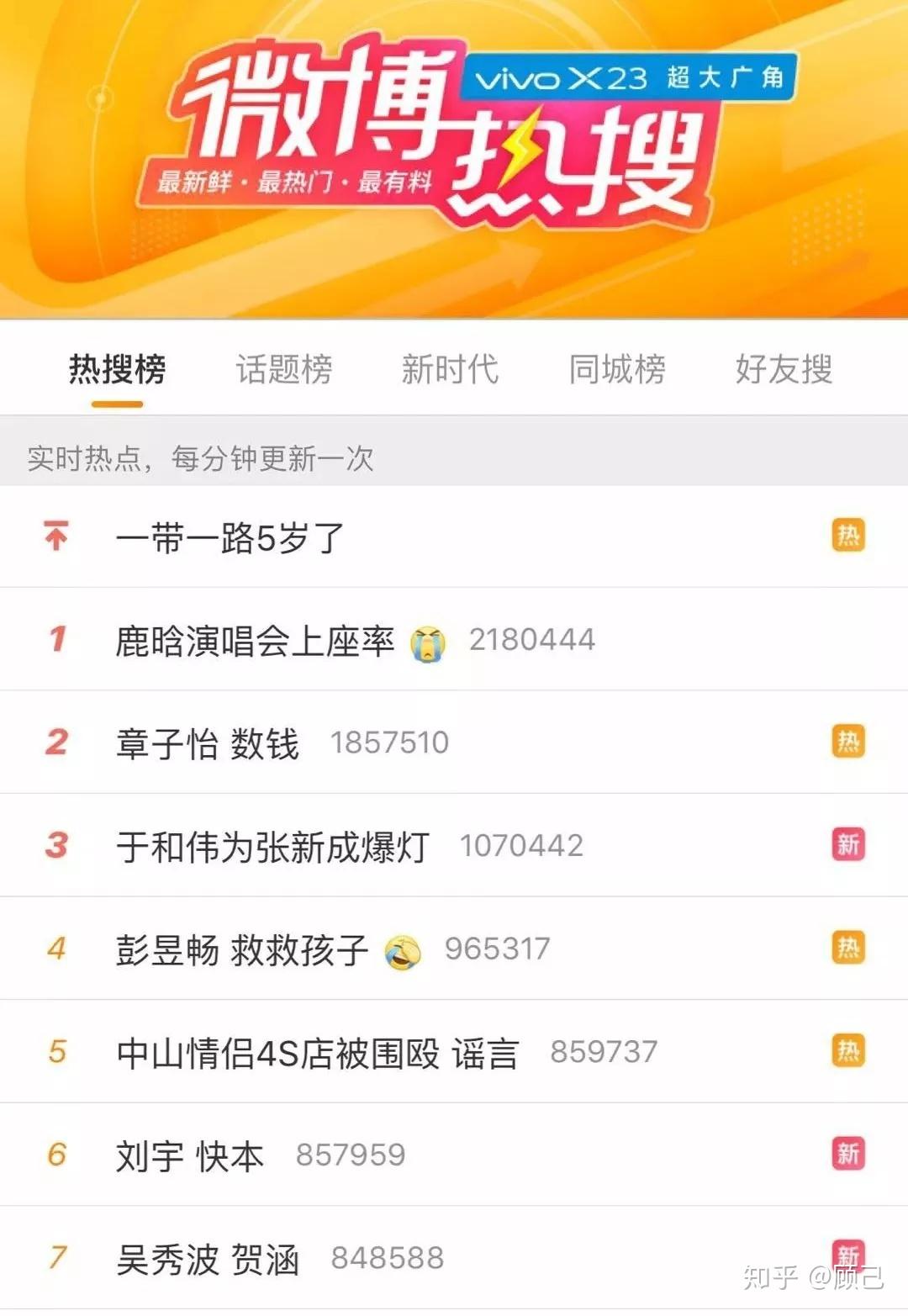Select the 同城榜 tab
Image resolution: width=908 pixels, height=1316 pixels.
click(616, 369)
